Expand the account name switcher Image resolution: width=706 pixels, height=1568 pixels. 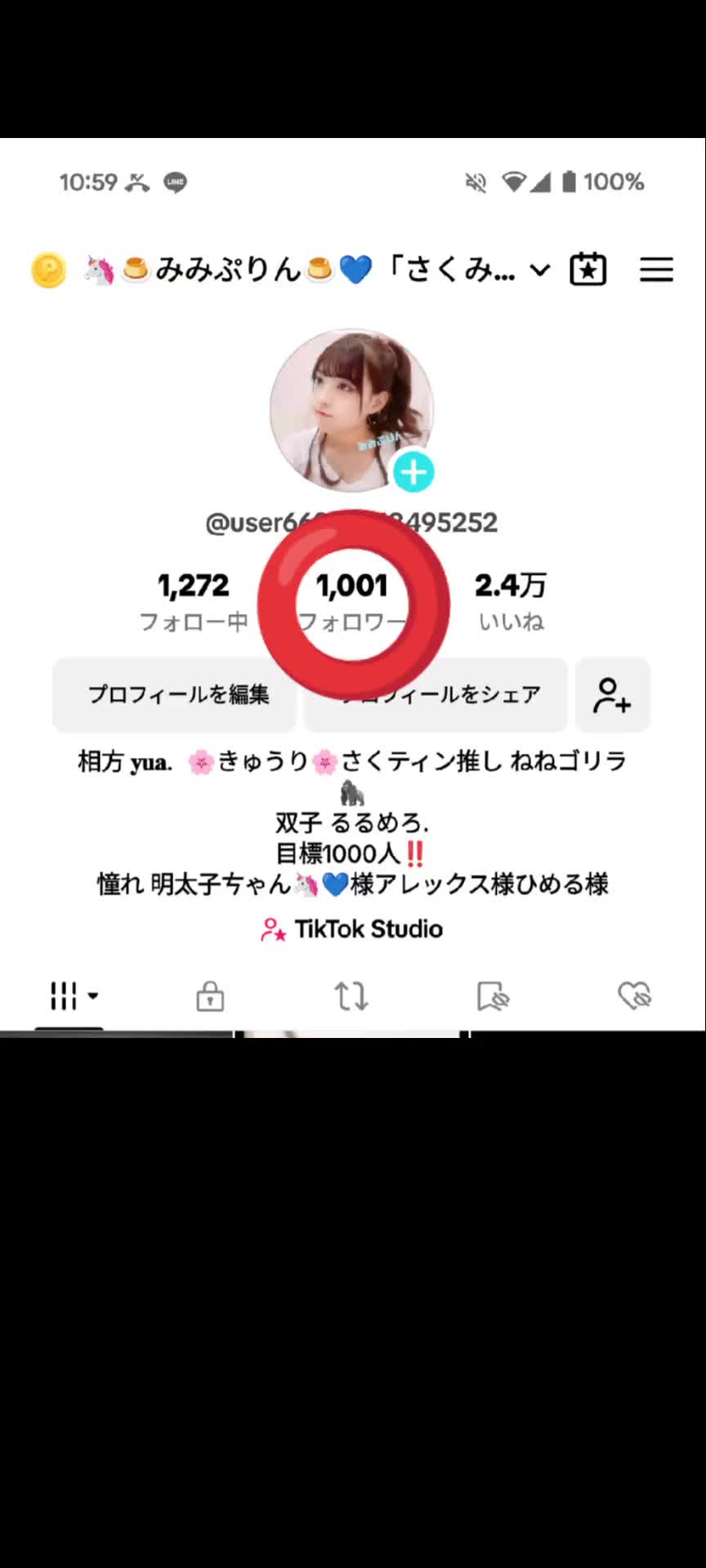click(539, 269)
